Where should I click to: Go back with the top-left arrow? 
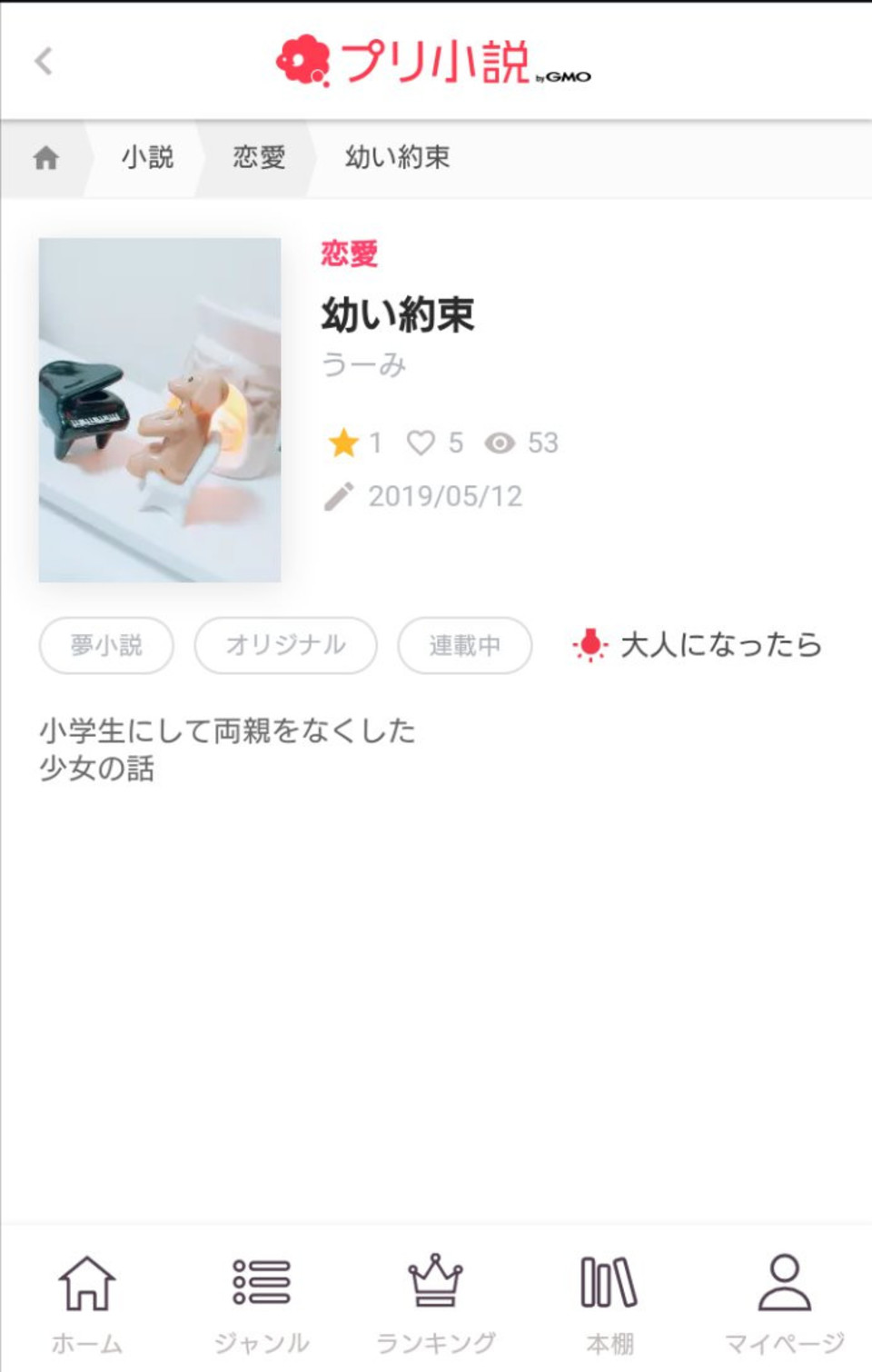coord(44,61)
